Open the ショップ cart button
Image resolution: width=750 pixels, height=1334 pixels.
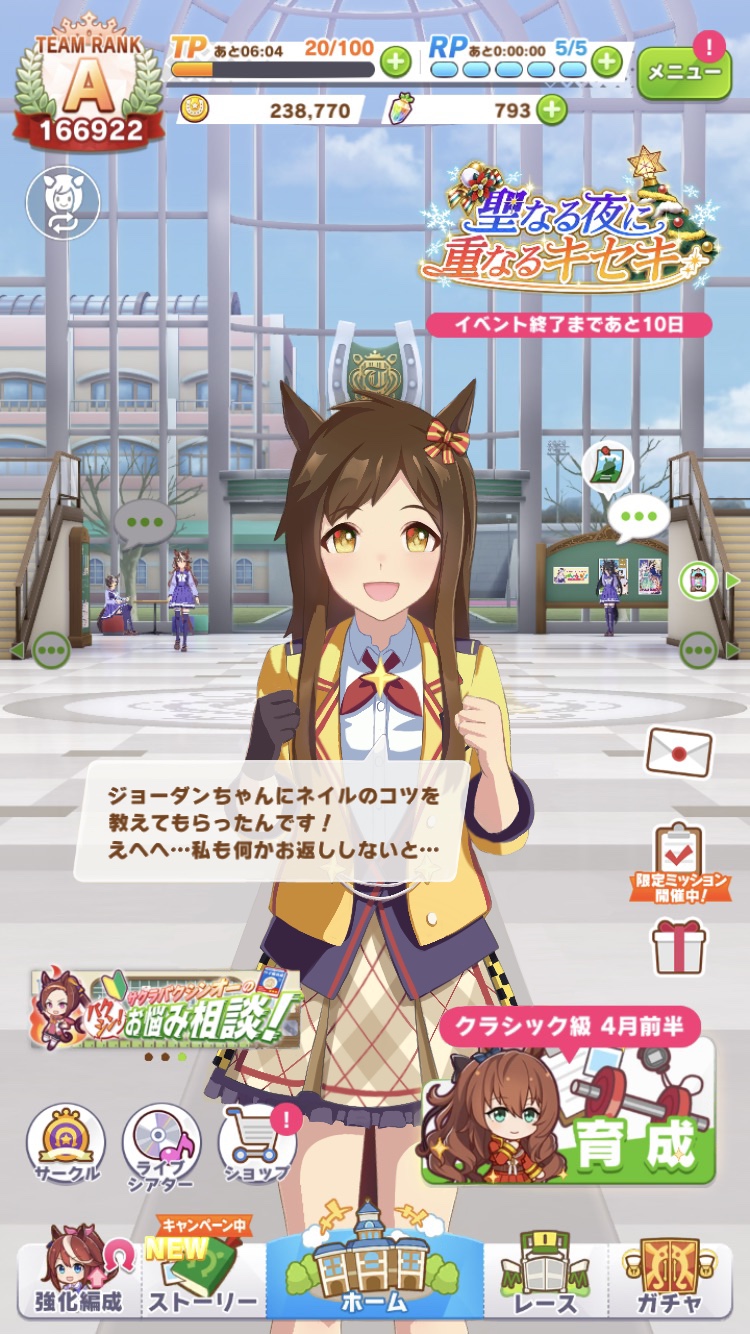pyautogui.click(x=258, y=1145)
